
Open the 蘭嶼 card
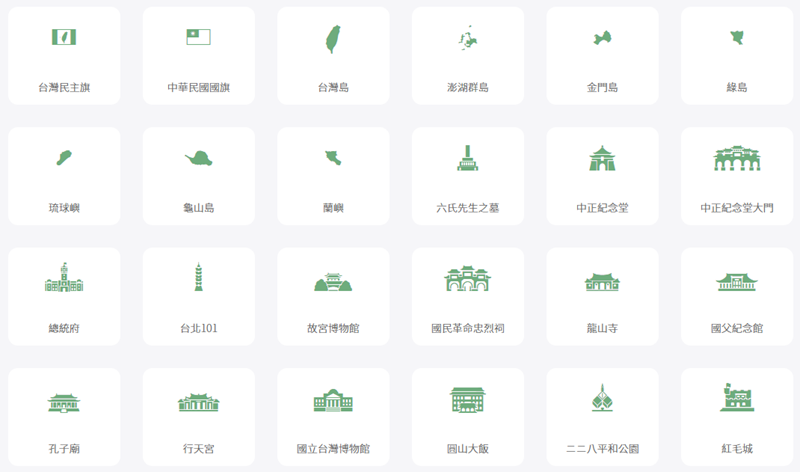pos(333,176)
